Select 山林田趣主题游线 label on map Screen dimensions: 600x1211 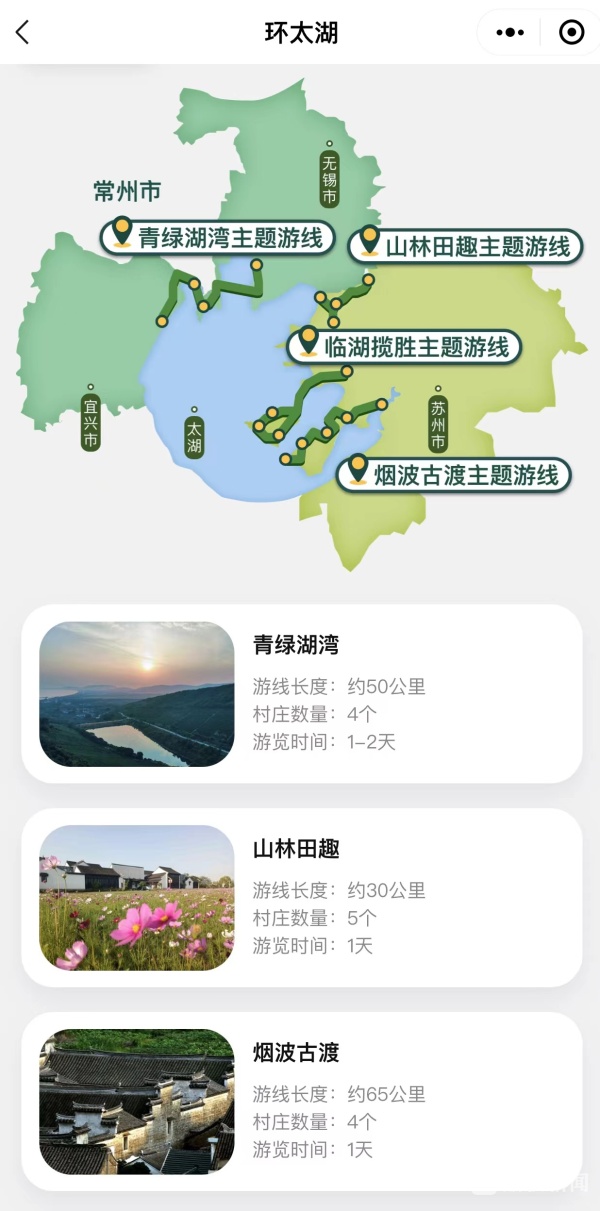465,246
